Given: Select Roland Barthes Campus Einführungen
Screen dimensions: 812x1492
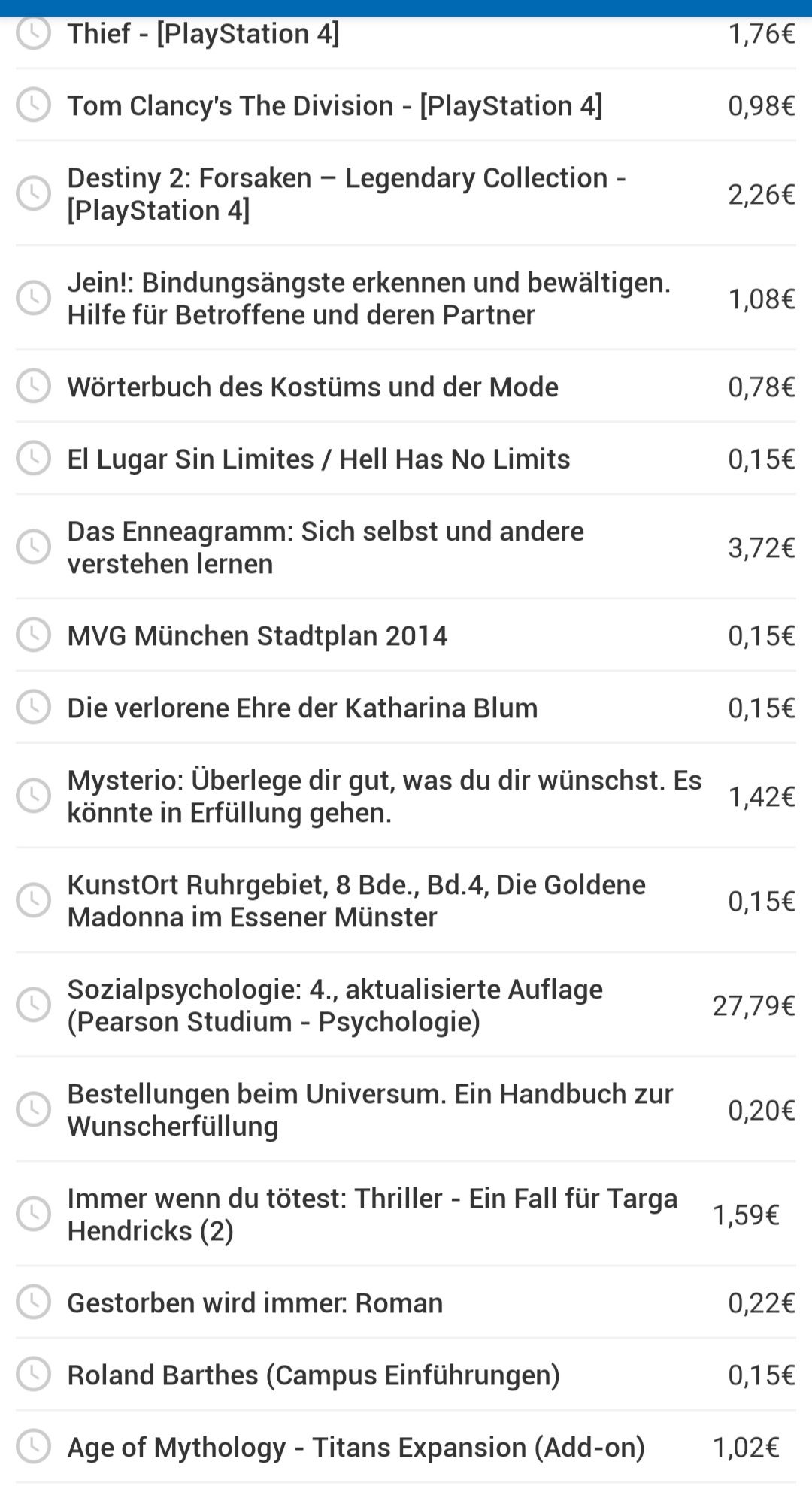Looking at the screenshot, I should (x=314, y=1375).
